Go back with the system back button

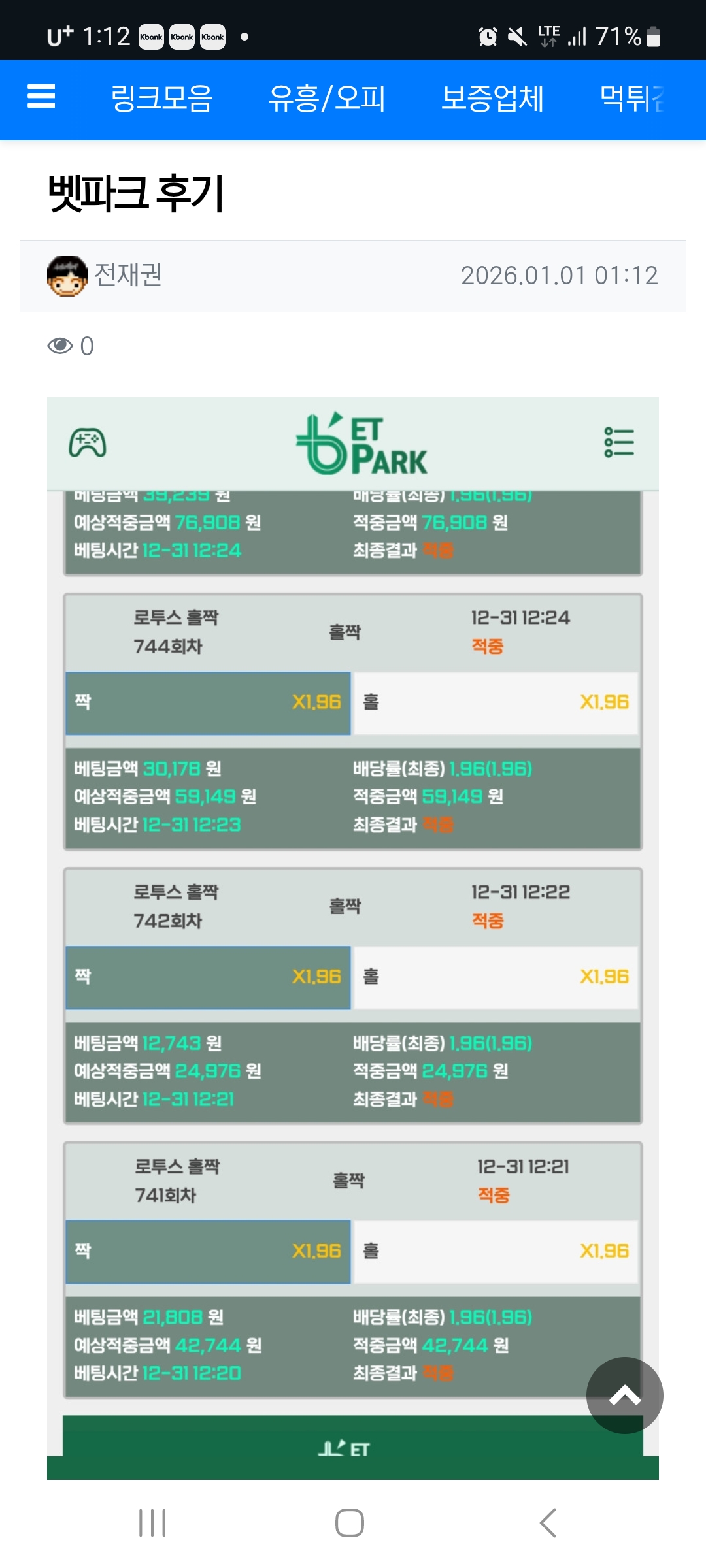(548, 1523)
